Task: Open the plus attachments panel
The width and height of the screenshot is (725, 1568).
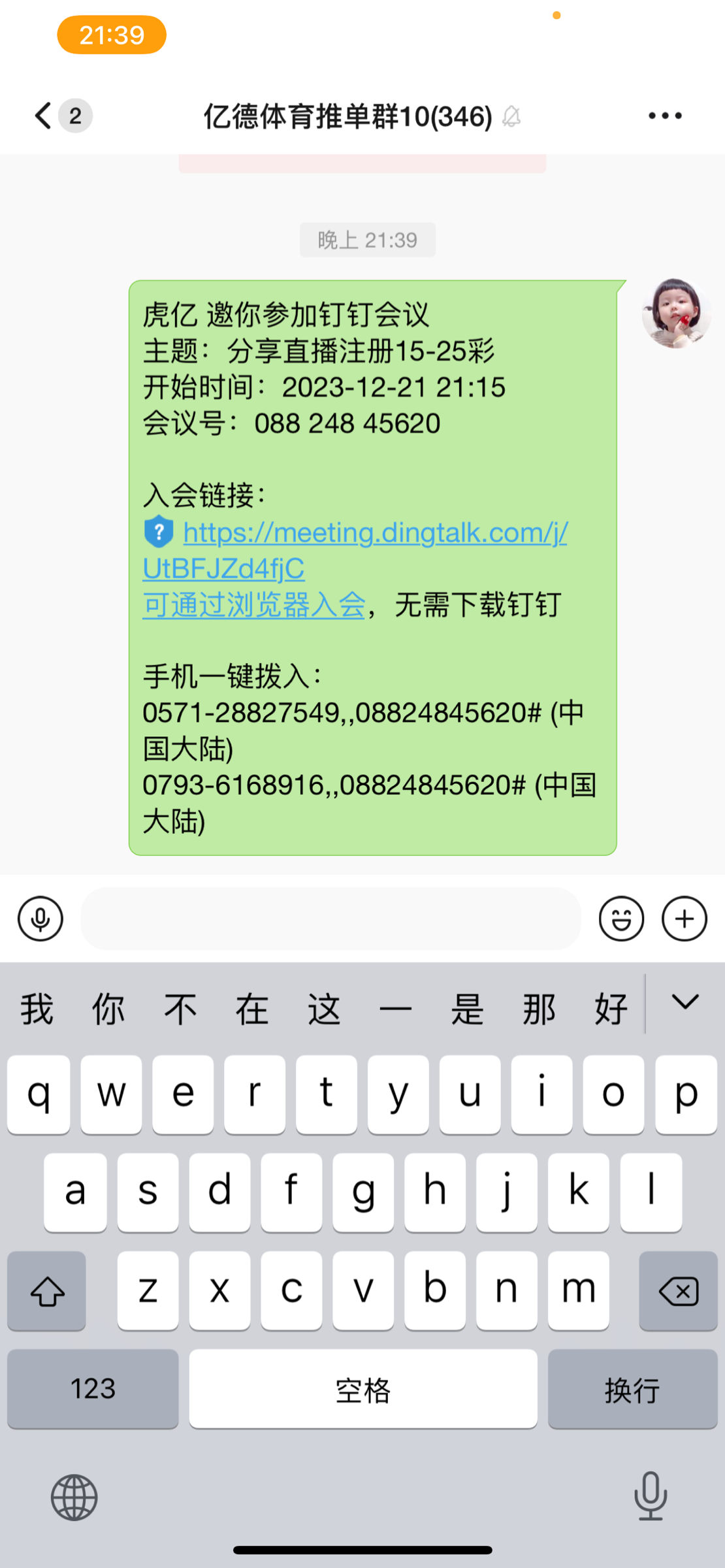Action: 684,918
